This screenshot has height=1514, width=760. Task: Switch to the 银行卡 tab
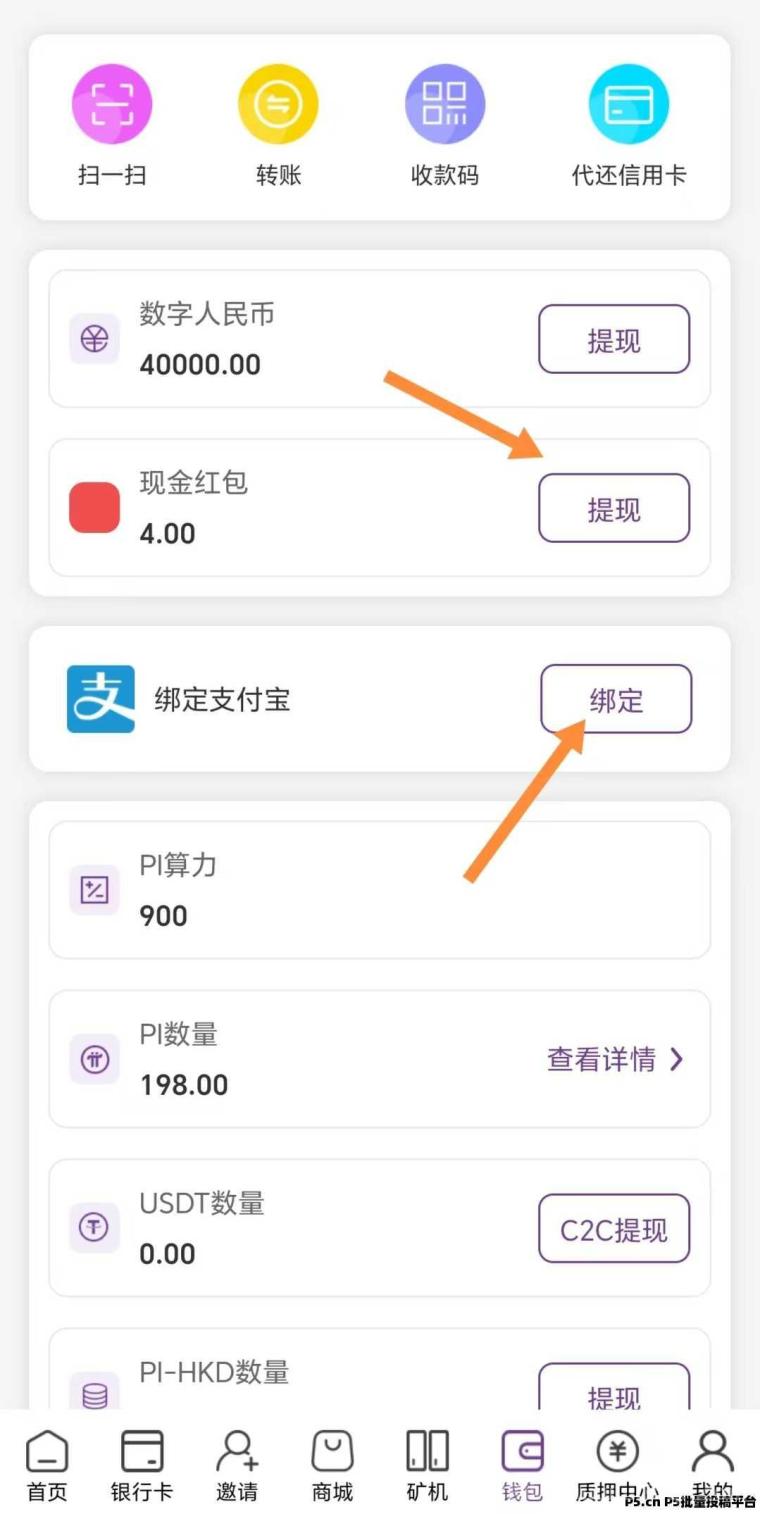(142, 1466)
